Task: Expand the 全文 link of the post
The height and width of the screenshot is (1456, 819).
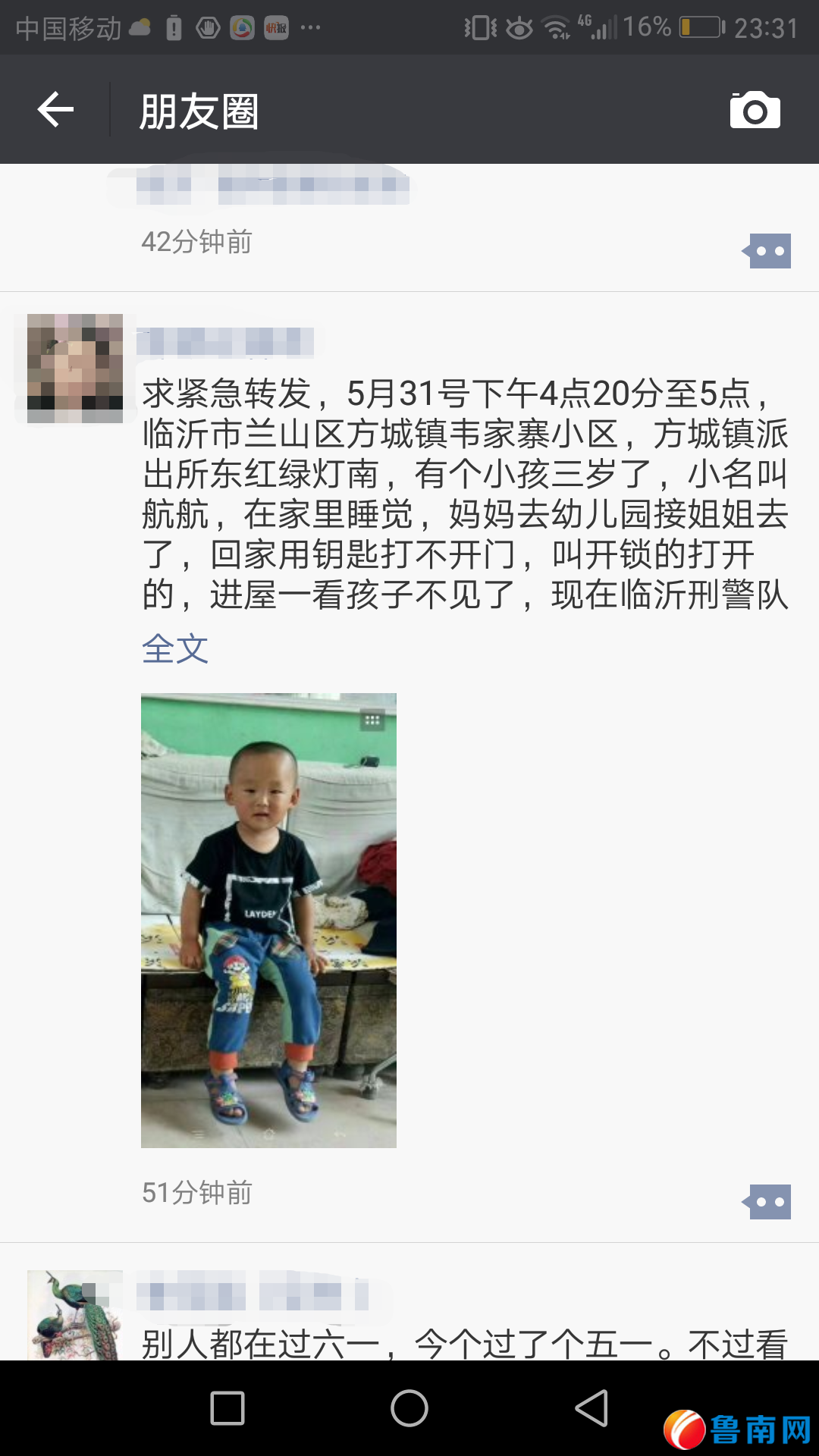Action: pos(175,648)
